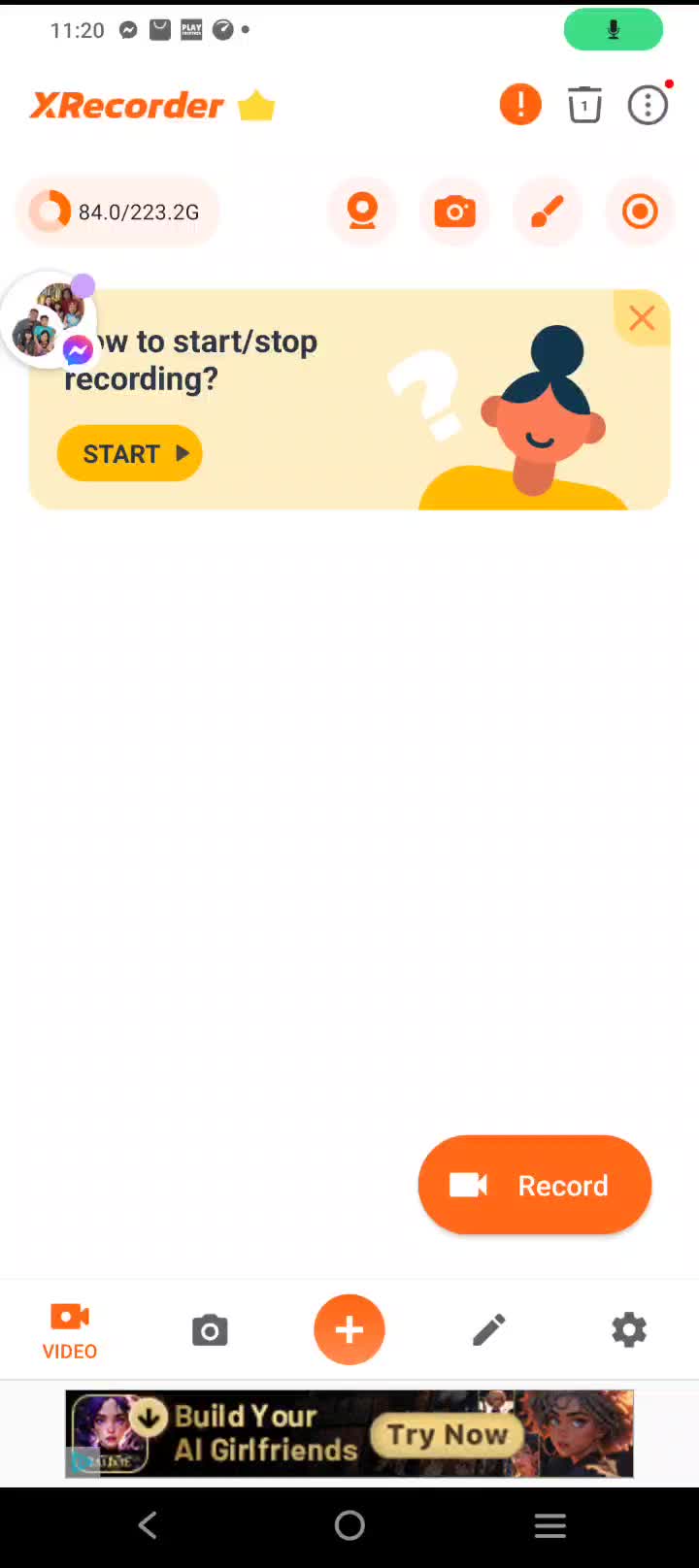Go back with the system back button
This screenshot has width=699, height=1568.
click(148, 1526)
